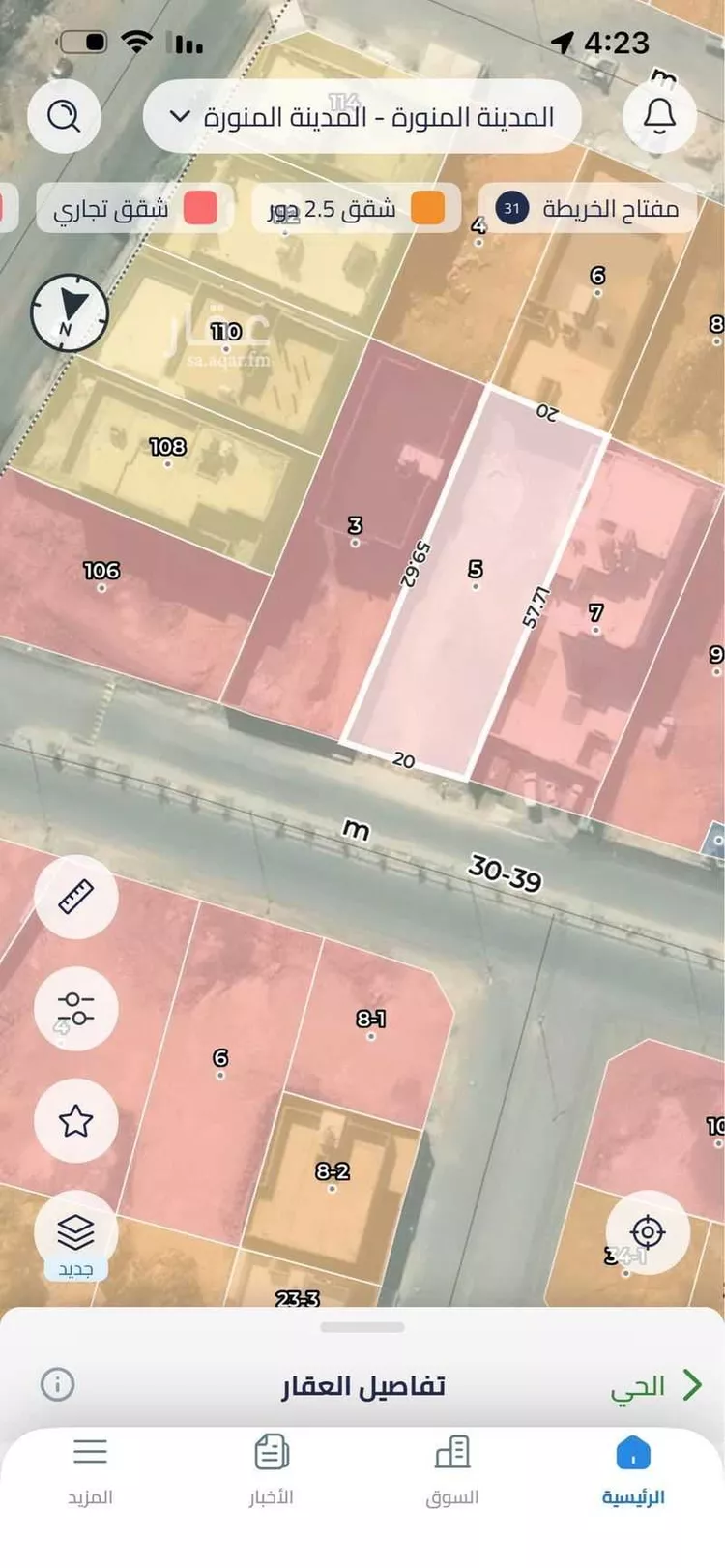Expand the المدينة المنورة city dropdown

pos(362,117)
